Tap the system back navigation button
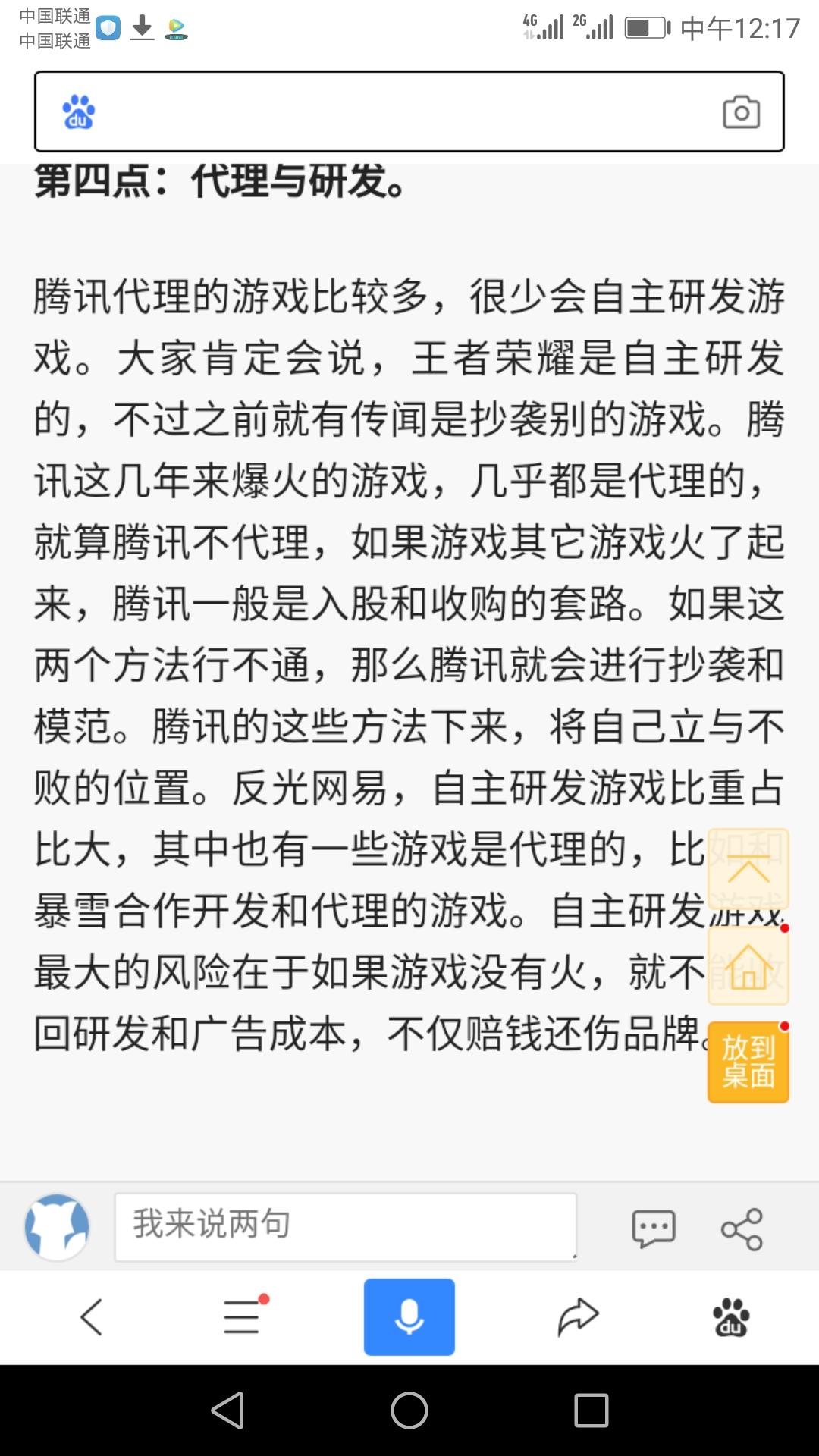This screenshot has width=819, height=1456. (227, 1410)
